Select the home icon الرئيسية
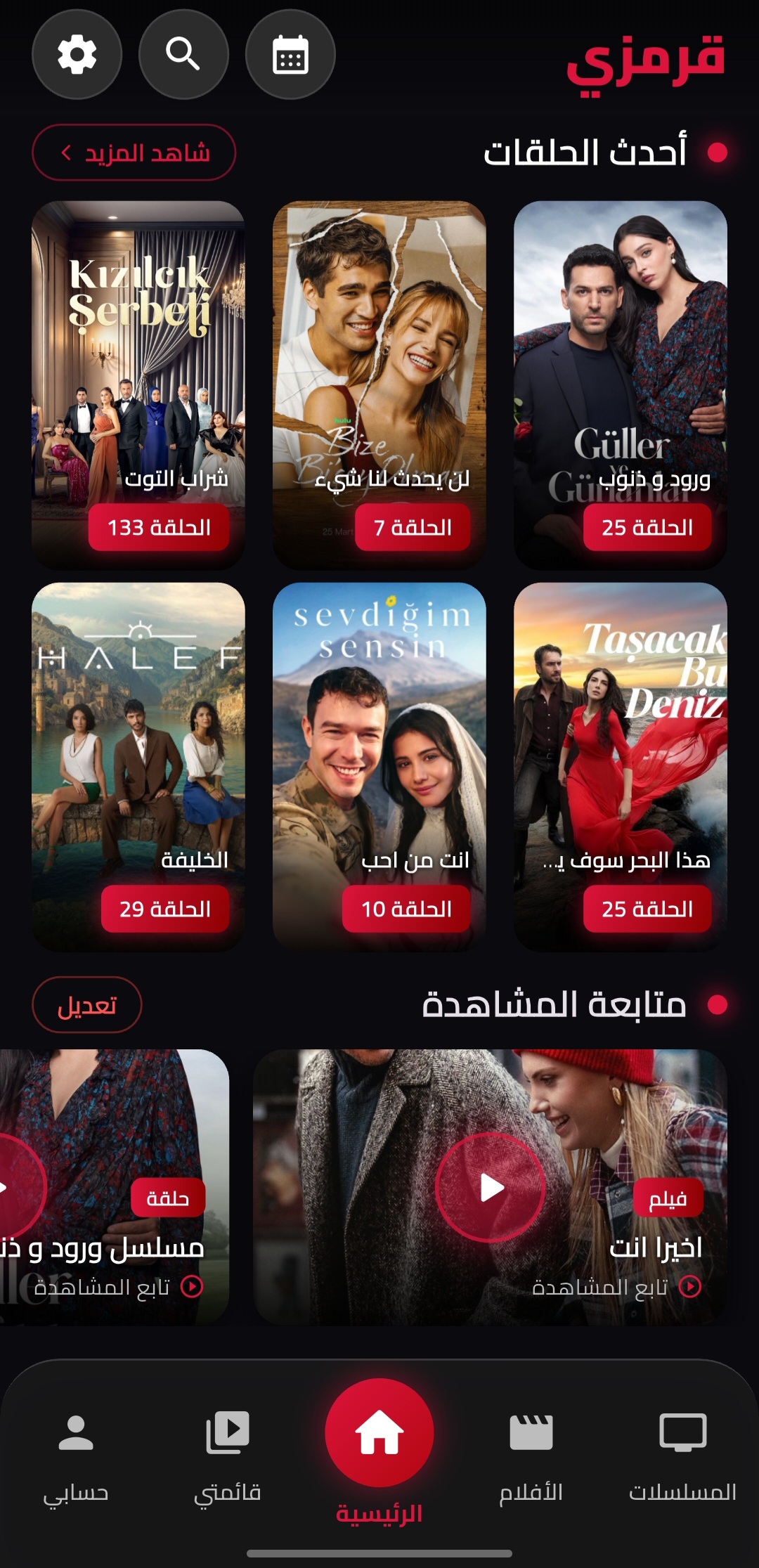759x1568 pixels. (379, 1434)
